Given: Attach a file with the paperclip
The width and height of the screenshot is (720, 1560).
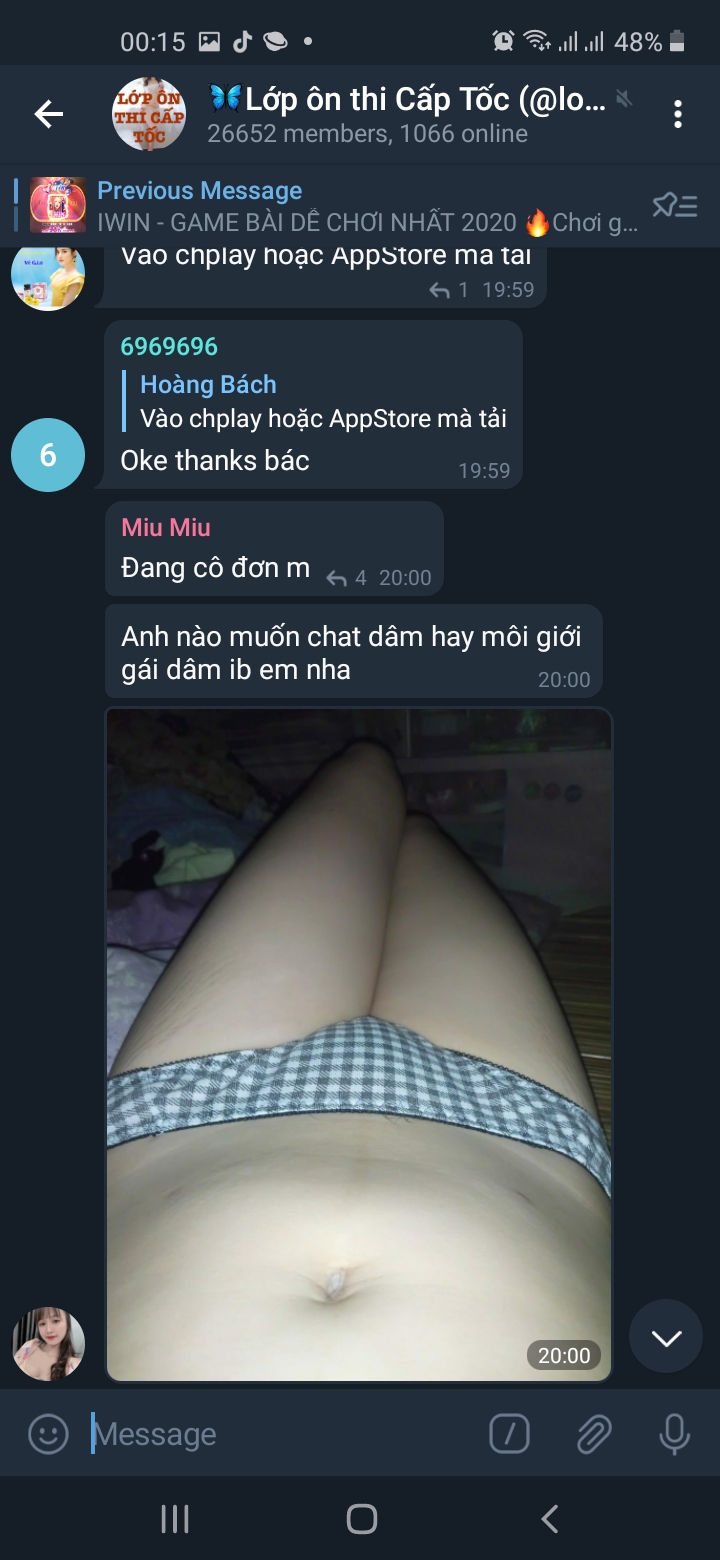Looking at the screenshot, I should pos(593,1435).
